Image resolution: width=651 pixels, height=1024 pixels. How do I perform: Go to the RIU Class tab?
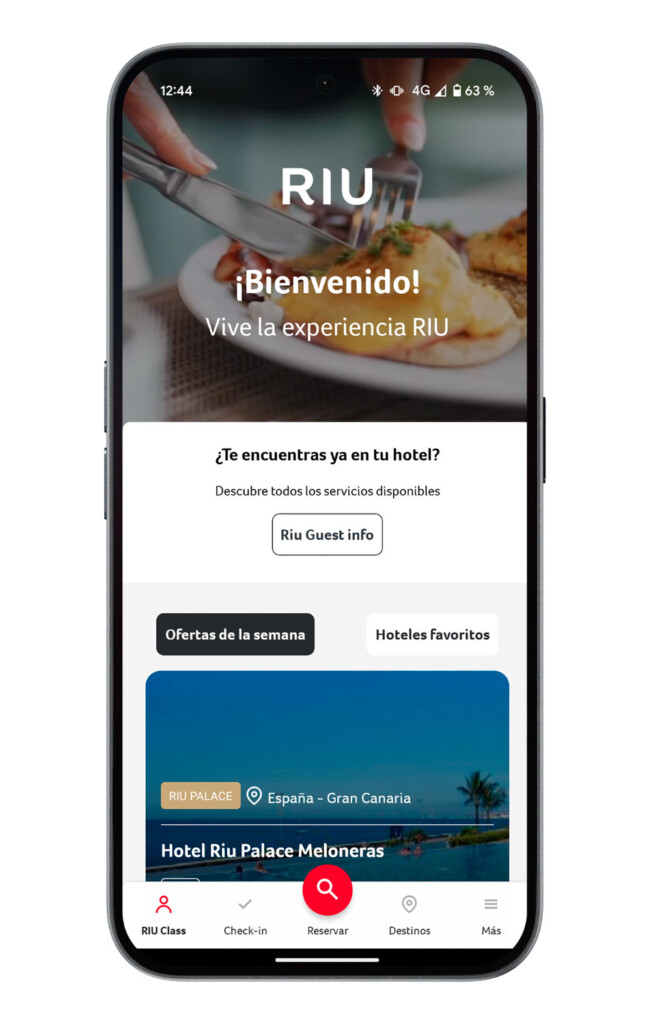coord(164,915)
